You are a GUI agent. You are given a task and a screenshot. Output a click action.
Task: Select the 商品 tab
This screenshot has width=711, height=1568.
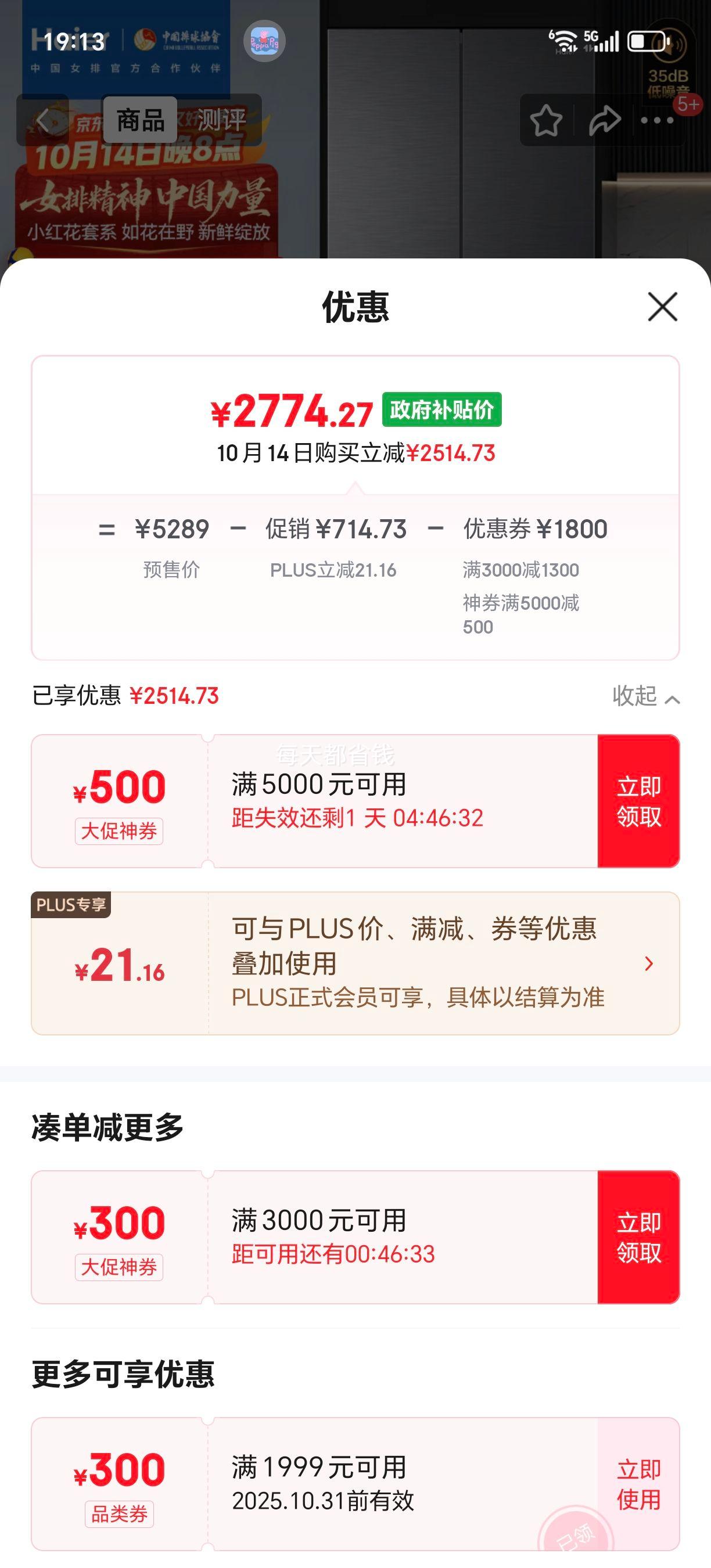pos(140,120)
